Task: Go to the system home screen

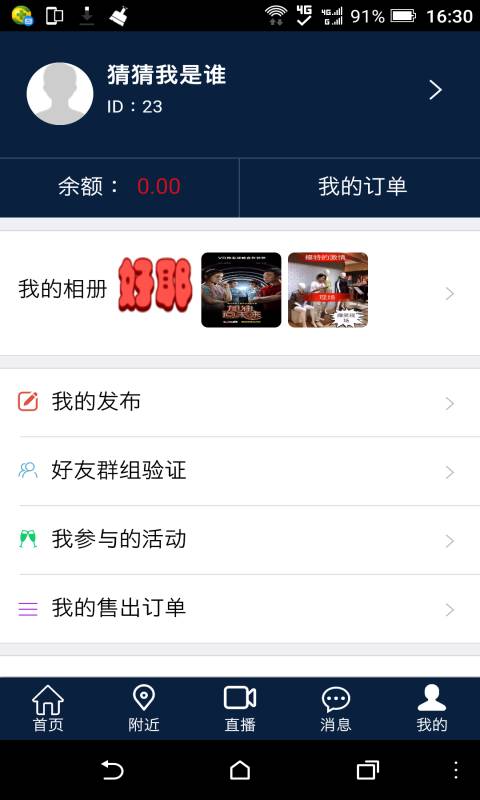Action: [x=240, y=770]
